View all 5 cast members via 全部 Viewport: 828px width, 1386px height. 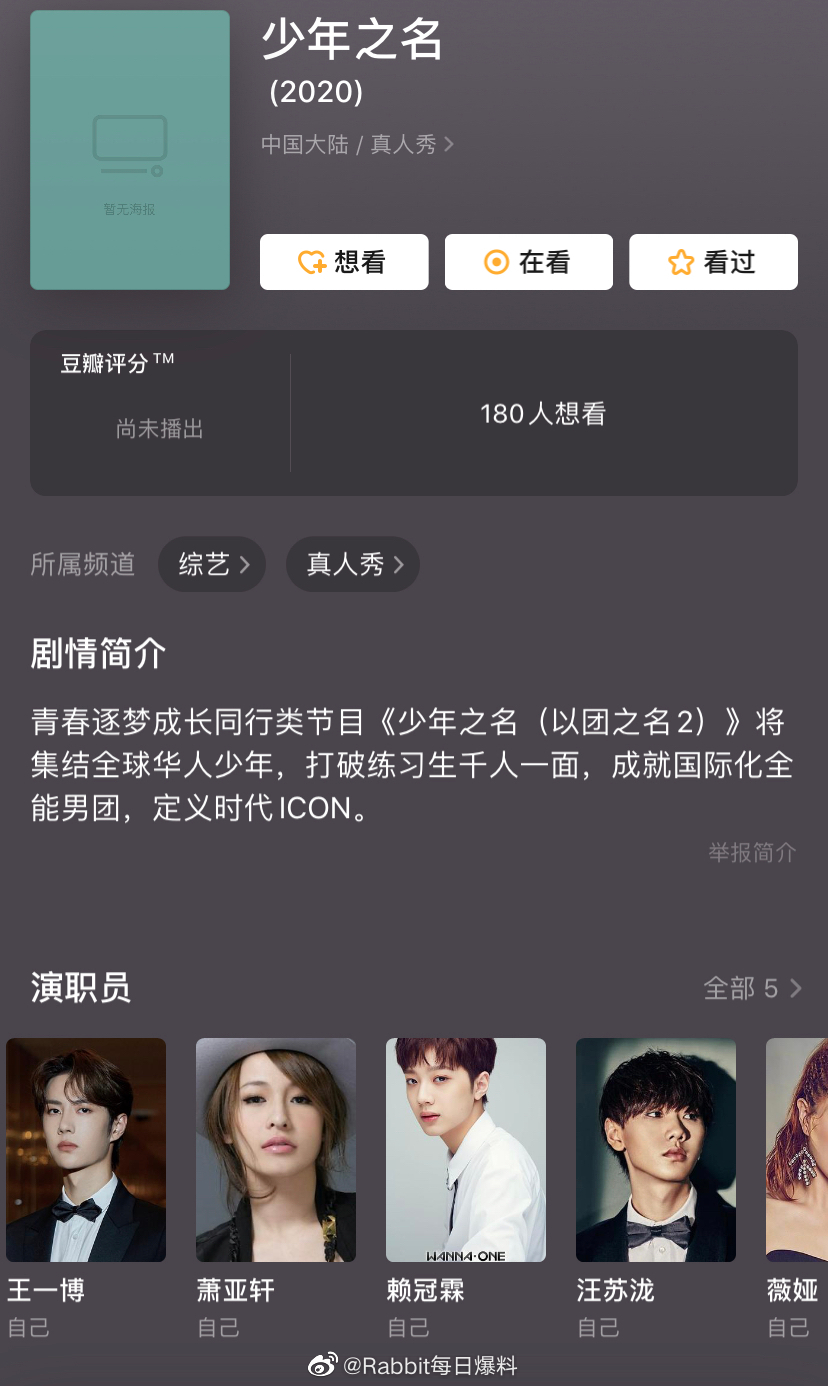752,989
